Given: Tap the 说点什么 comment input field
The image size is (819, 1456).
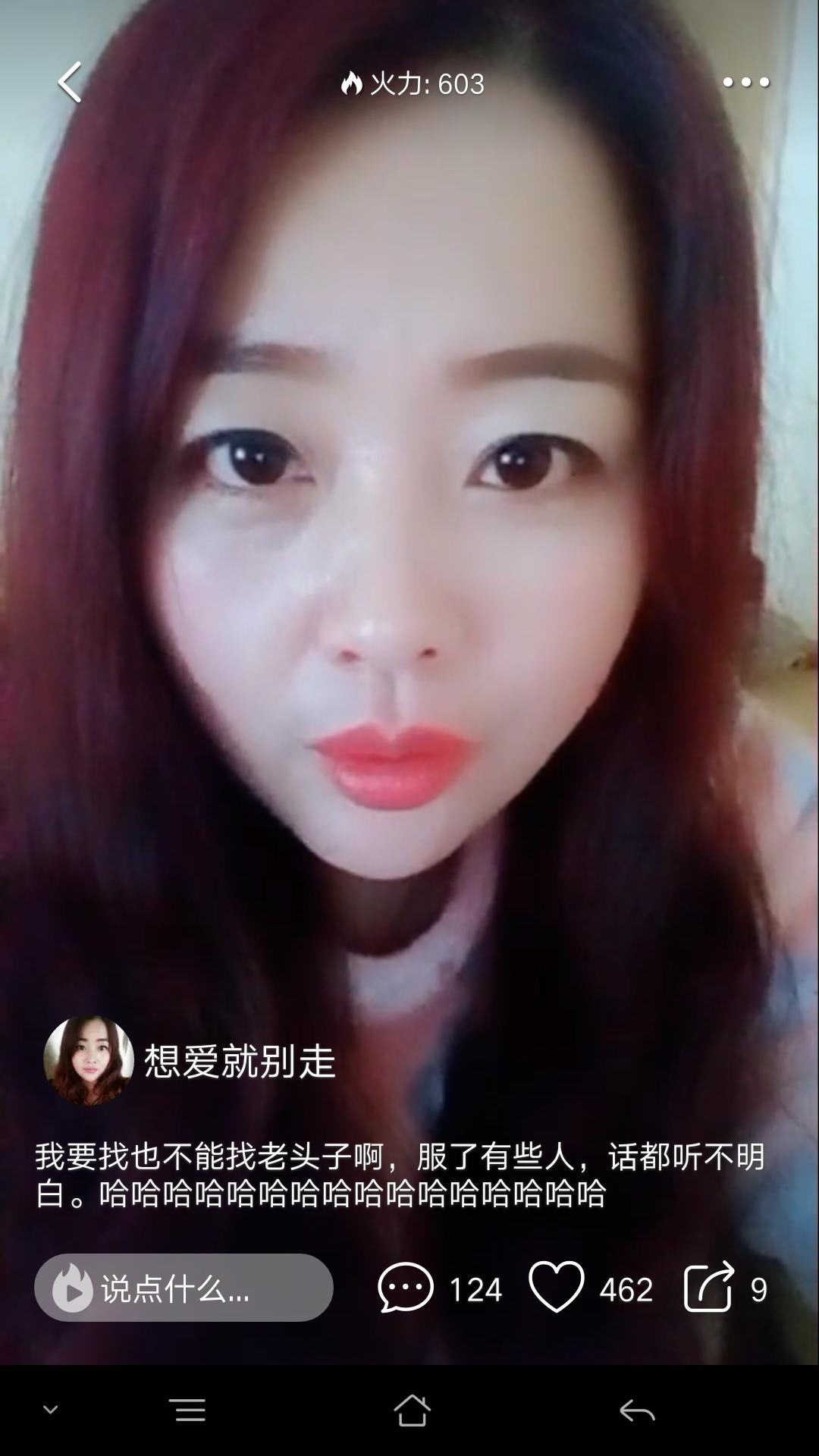Looking at the screenshot, I should tap(184, 1288).
